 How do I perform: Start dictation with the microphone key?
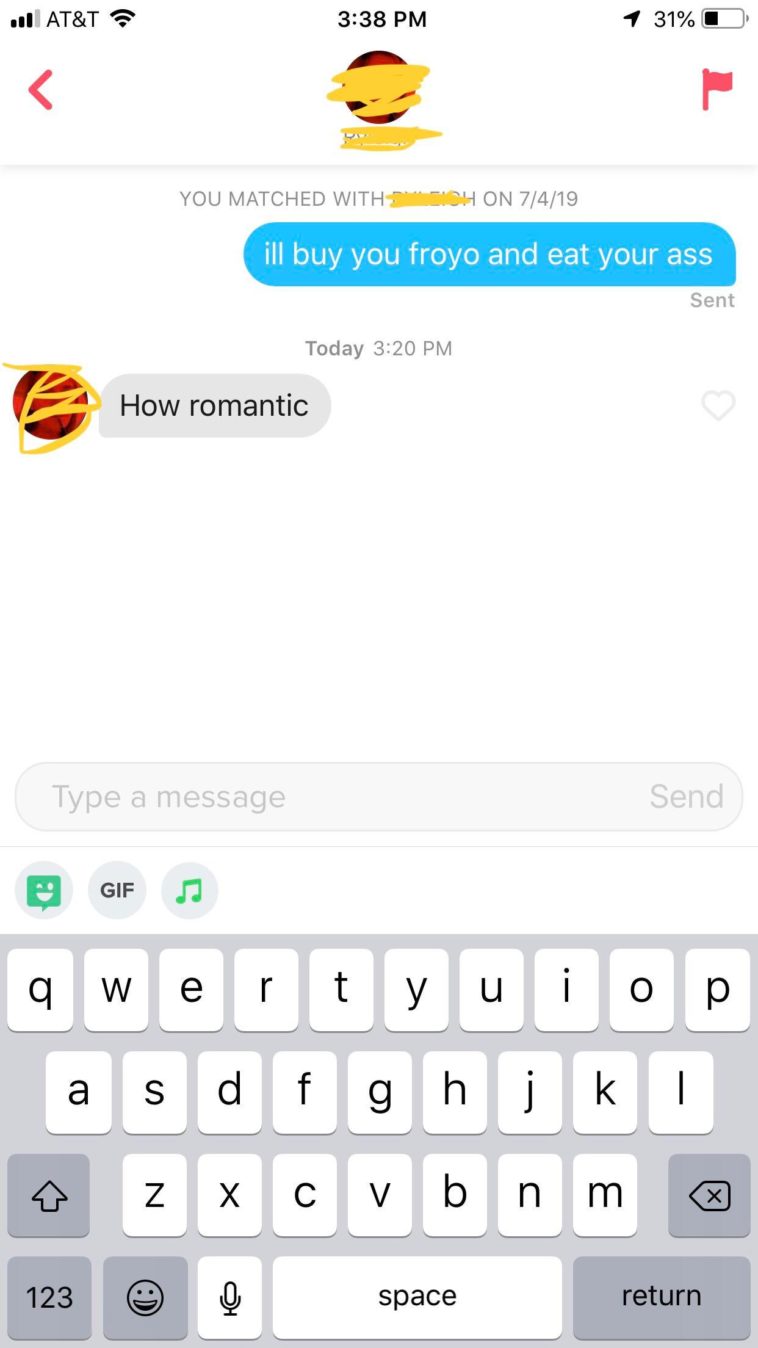230,1297
